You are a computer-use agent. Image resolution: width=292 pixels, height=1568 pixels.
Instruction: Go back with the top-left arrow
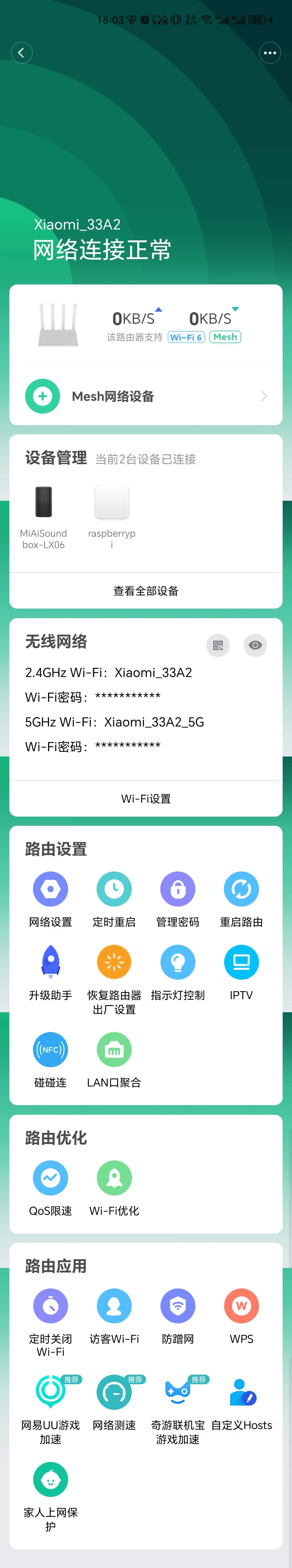(x=21, y=53)
